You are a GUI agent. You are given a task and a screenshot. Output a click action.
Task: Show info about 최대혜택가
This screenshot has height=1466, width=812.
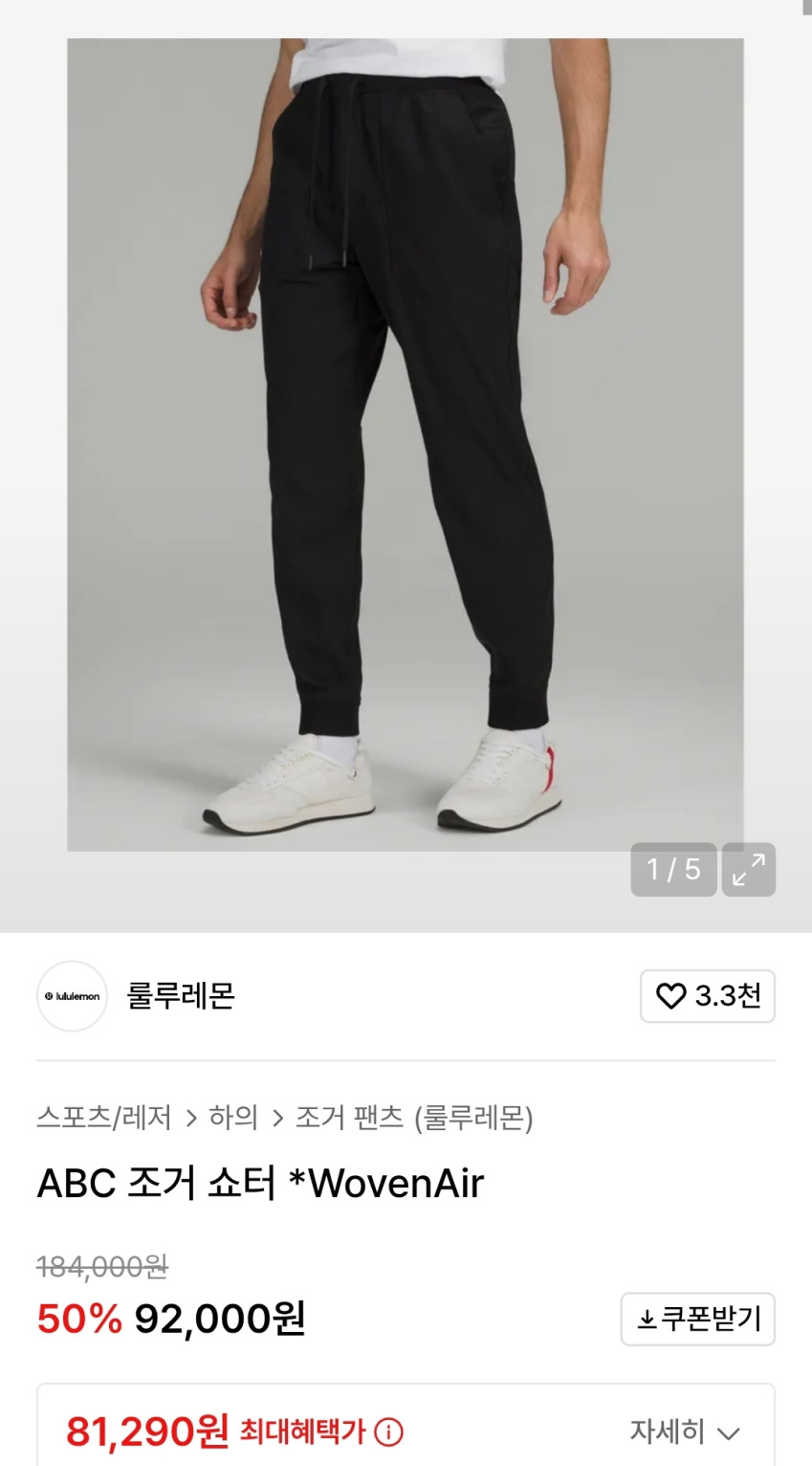388,1433
